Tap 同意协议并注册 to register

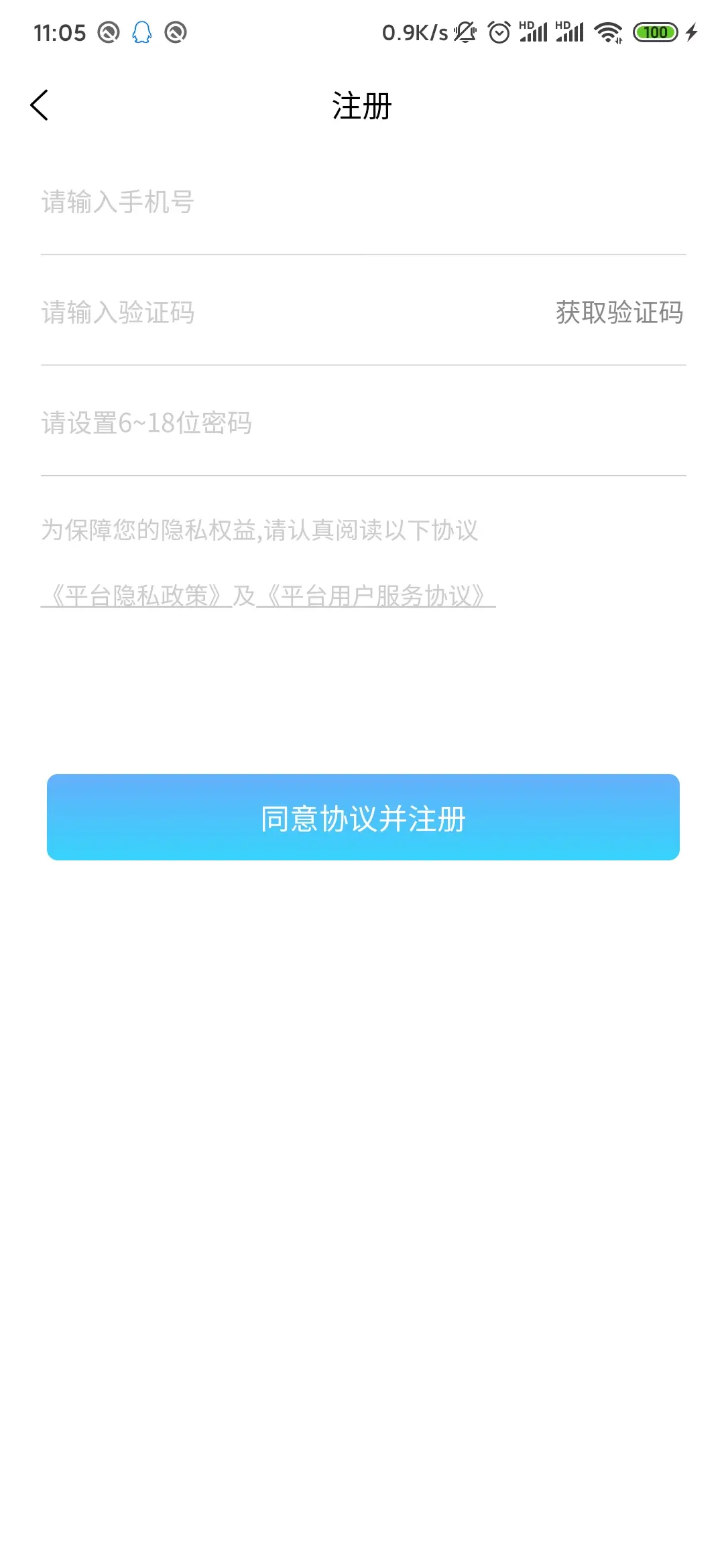363,818
